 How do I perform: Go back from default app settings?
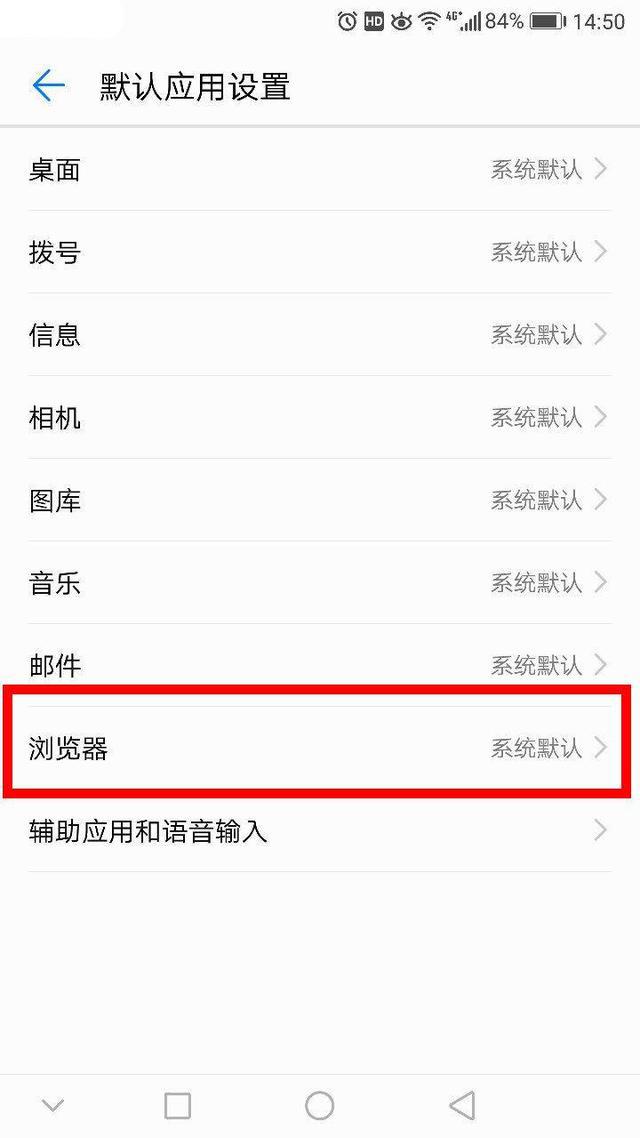48,87
